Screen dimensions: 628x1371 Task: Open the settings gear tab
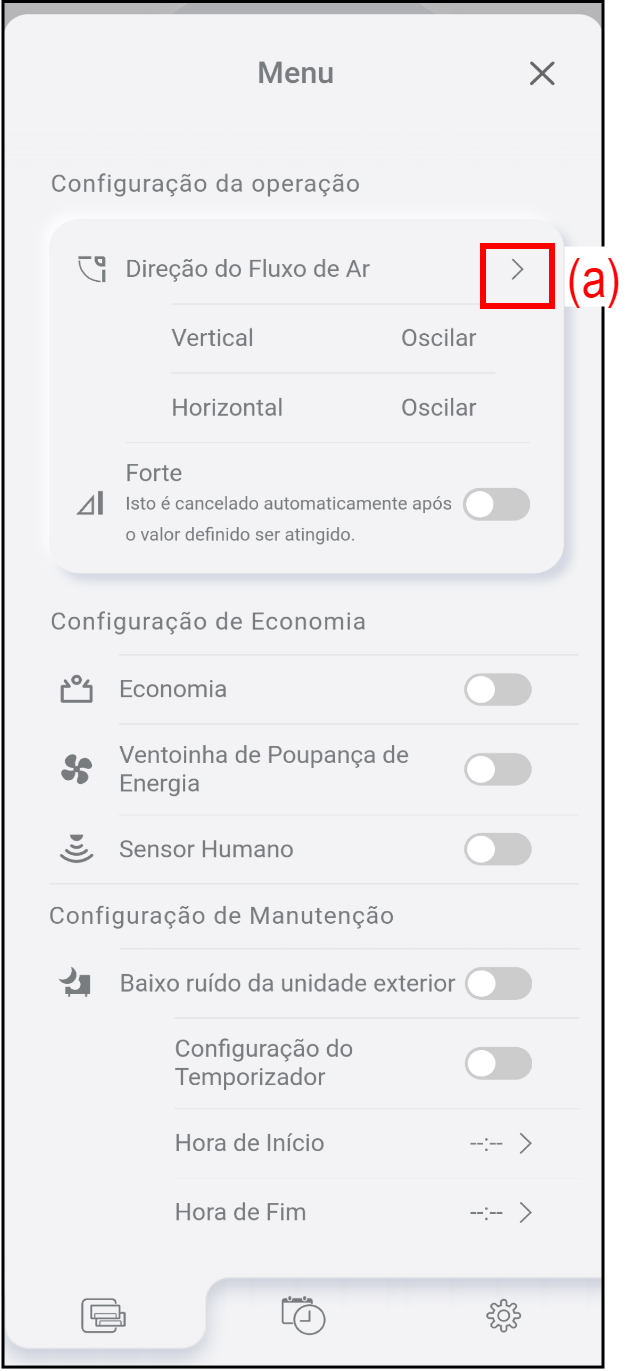click(x=504, y=1315)
